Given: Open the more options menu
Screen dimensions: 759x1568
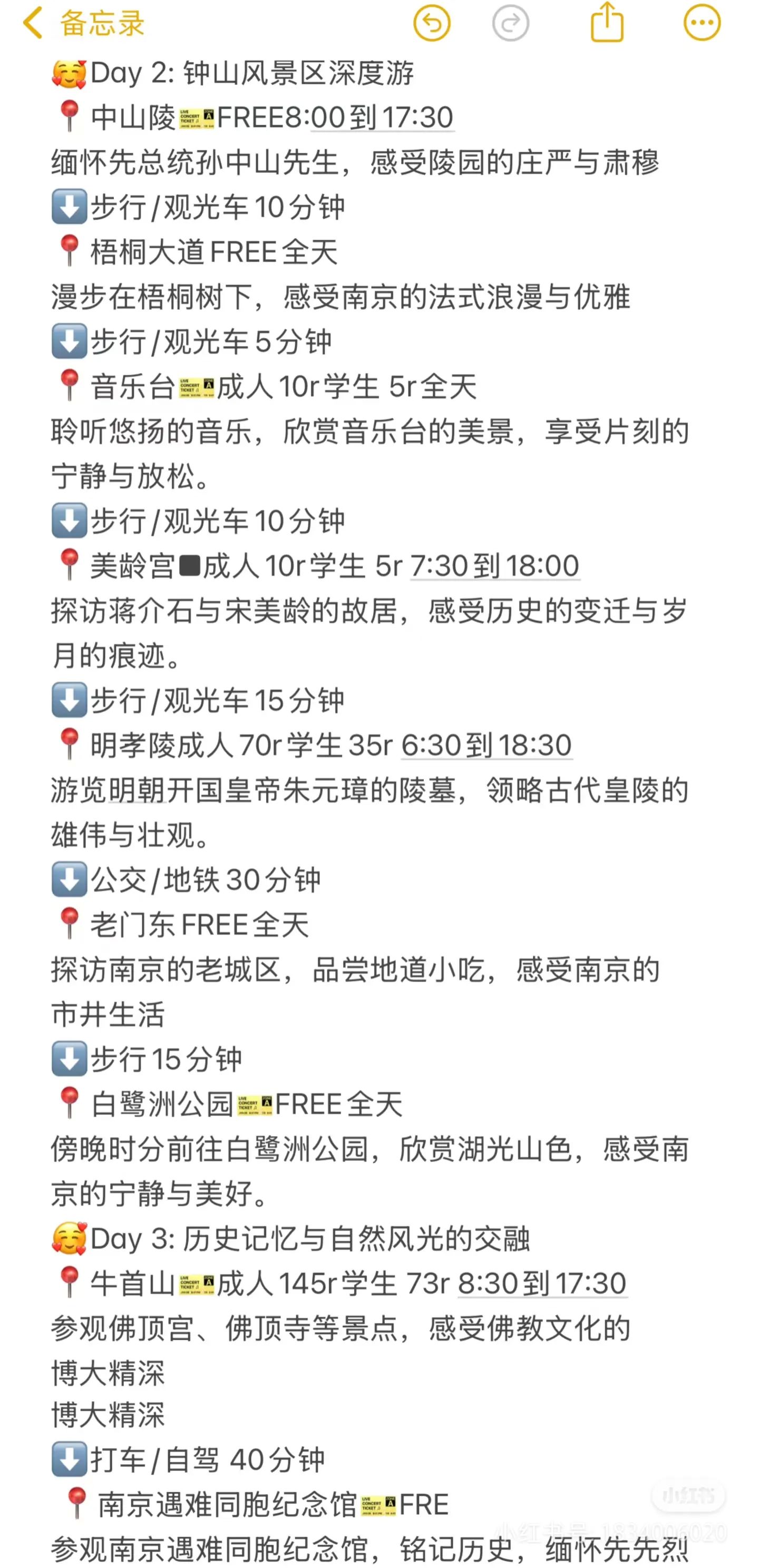Looking at the screenshot, I should point(701,23).
